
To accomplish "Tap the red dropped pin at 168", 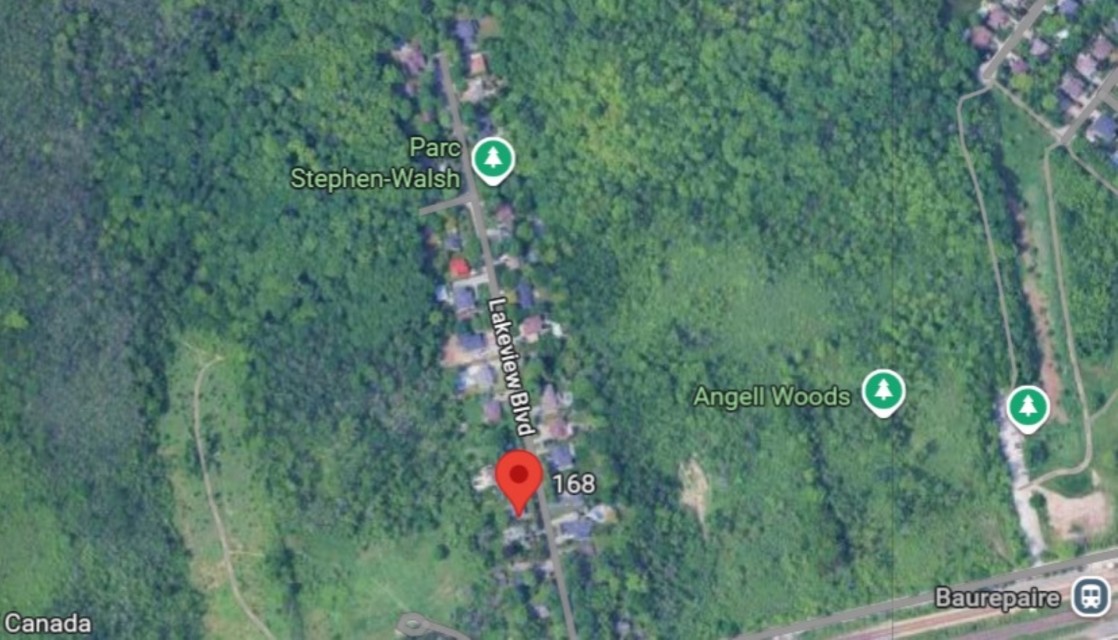I will pyautogui.click(x=519, y=478).
